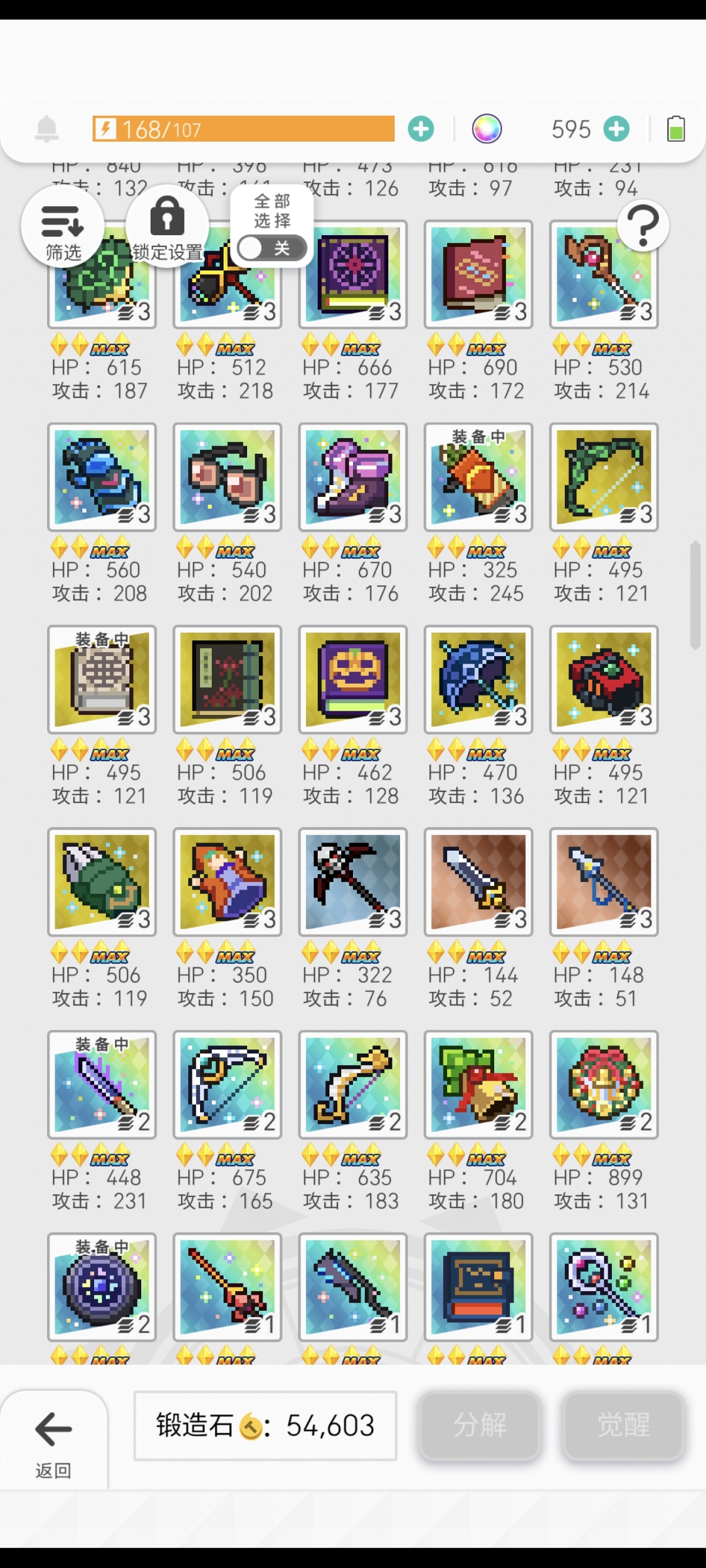The image size is (706, 1568).
Task: Tap the 觉醒 awaken button
Action: 623,1425
